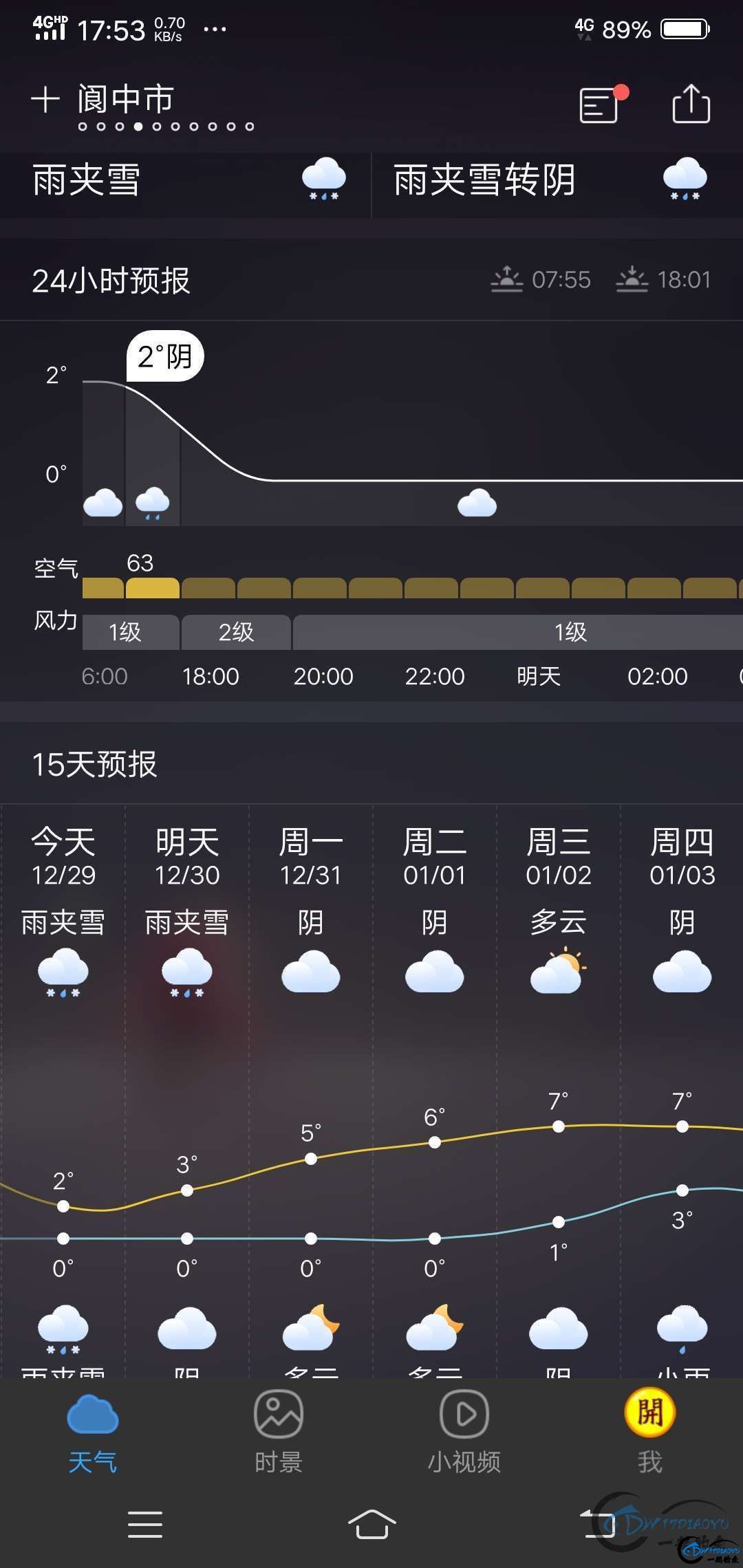
Task: Switch to the 小视频 tab
Action: coord(464,1432)
